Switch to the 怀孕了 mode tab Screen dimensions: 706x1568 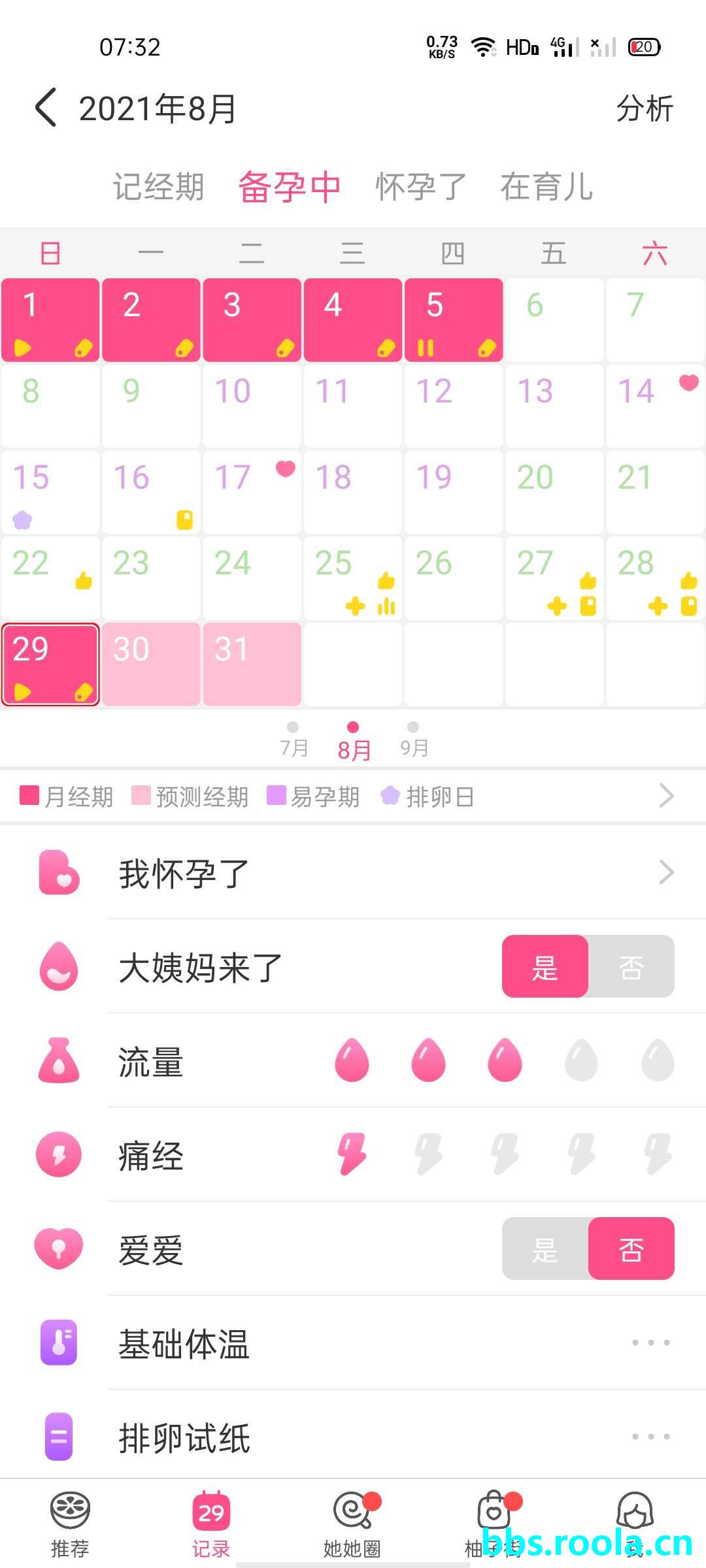pyautogui.click(x=420, y=187)
